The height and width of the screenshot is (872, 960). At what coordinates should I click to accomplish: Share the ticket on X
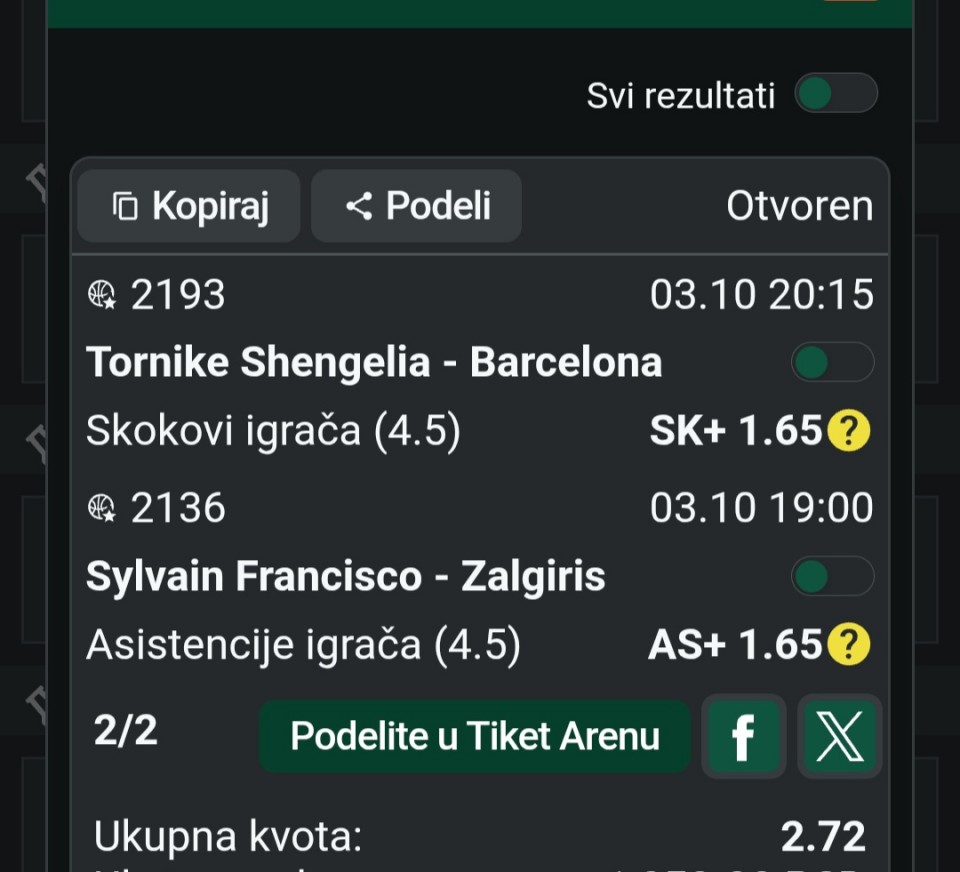click(839, 737)
